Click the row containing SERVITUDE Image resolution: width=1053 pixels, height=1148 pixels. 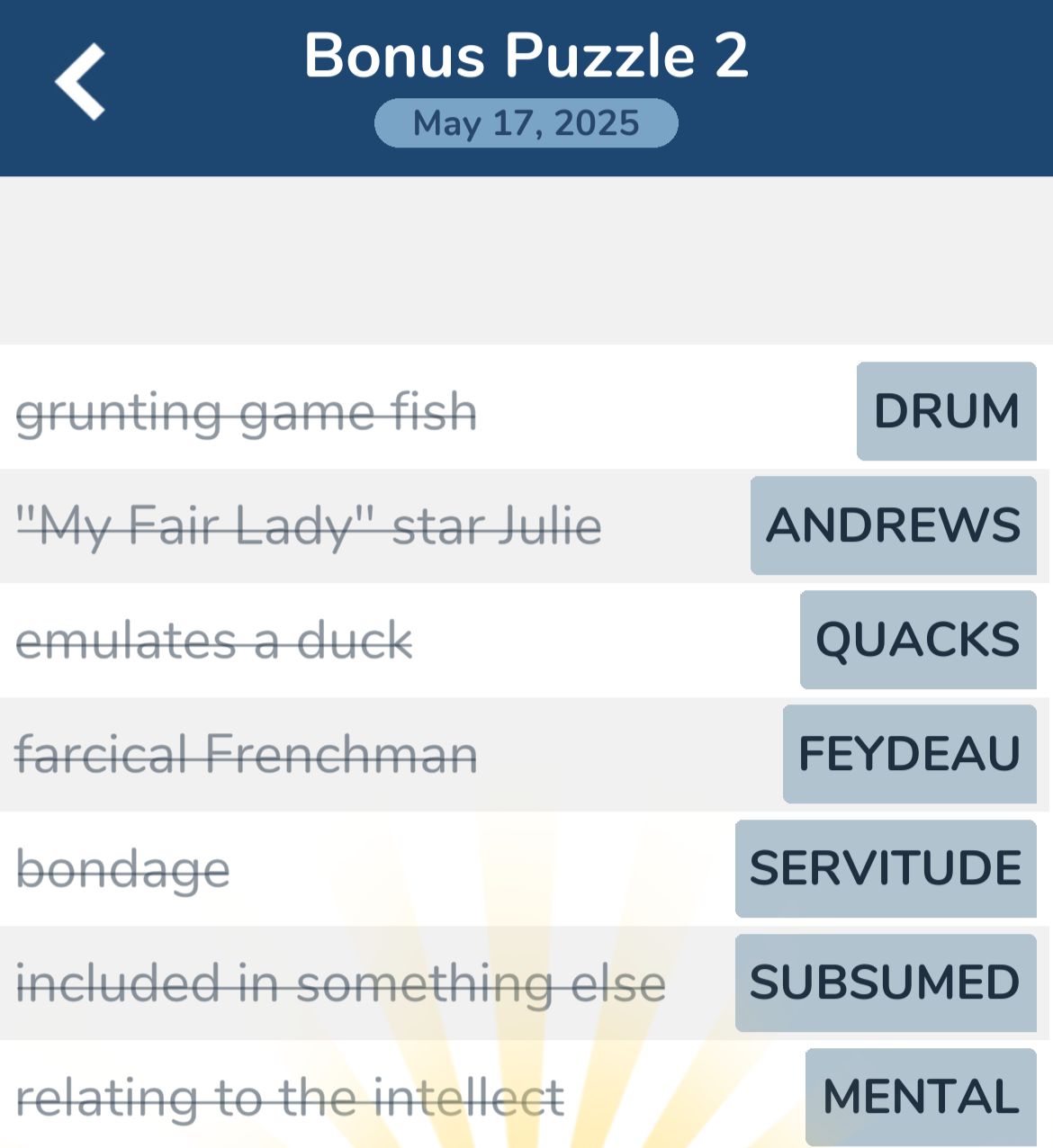click(x=450, y=867)
